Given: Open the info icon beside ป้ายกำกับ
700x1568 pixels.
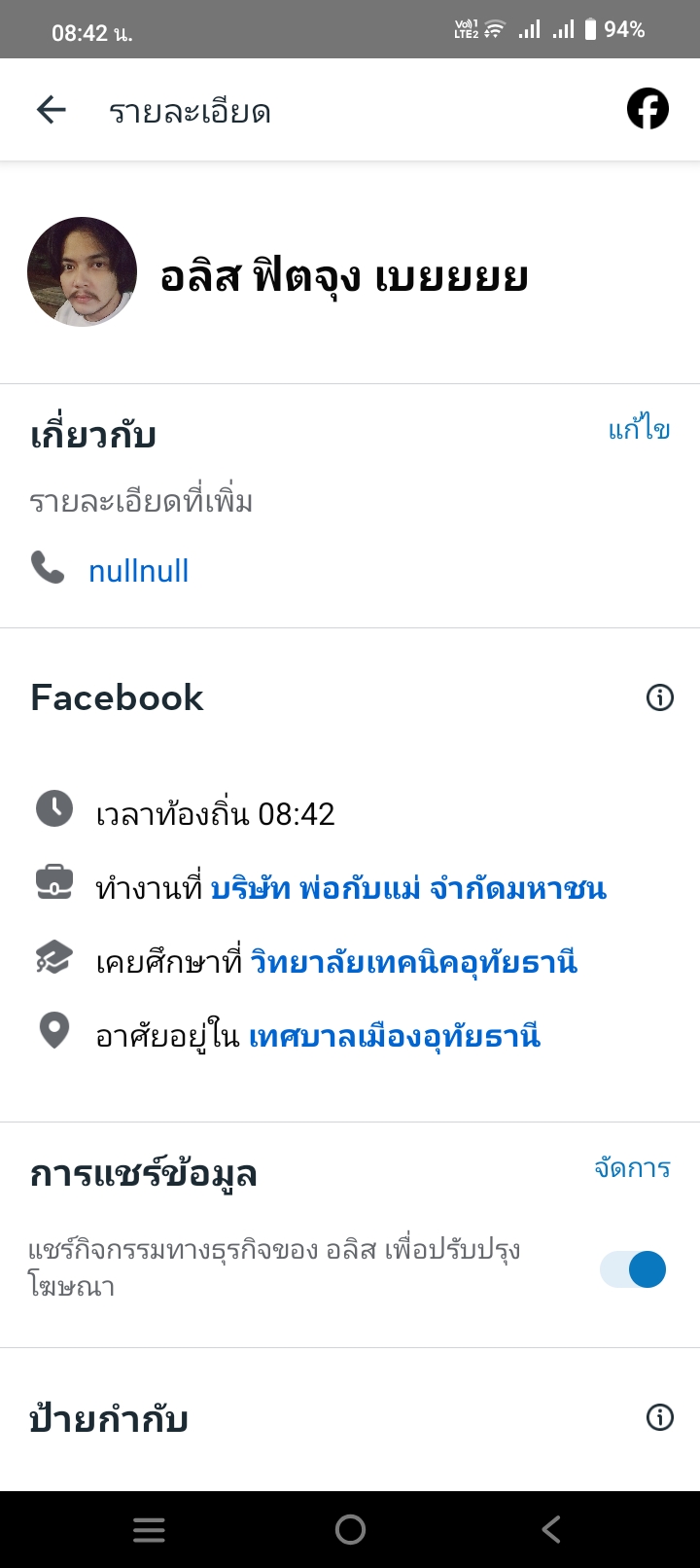Looking at the screenshot, I should tap(659, 1417).
